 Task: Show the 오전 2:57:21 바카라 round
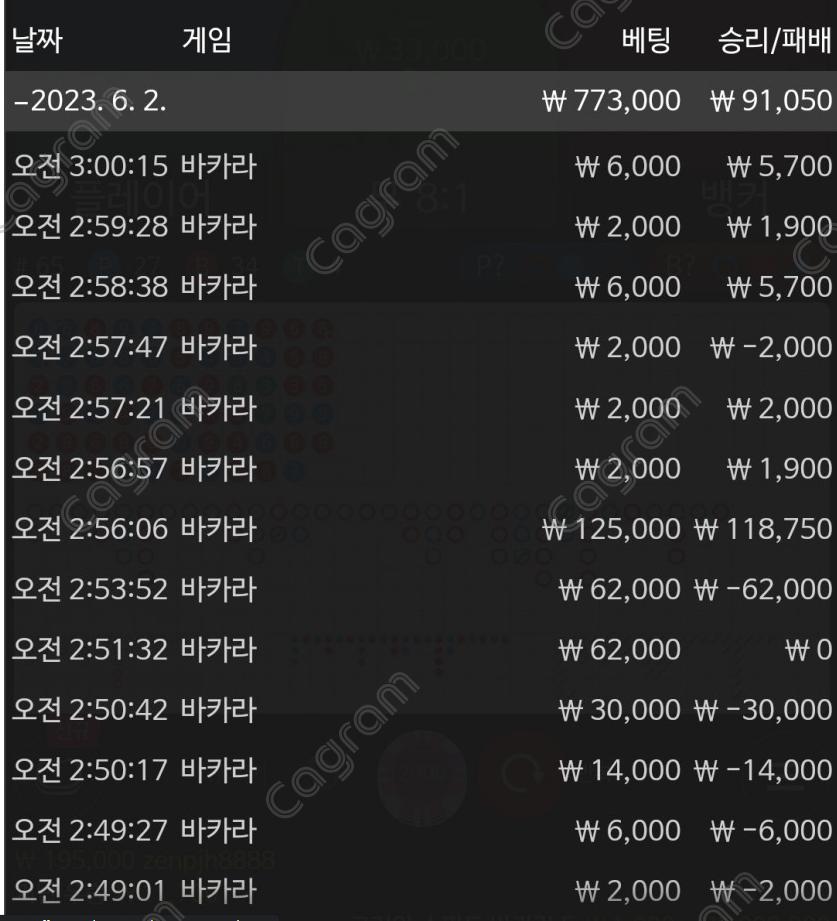click(418, 408)
